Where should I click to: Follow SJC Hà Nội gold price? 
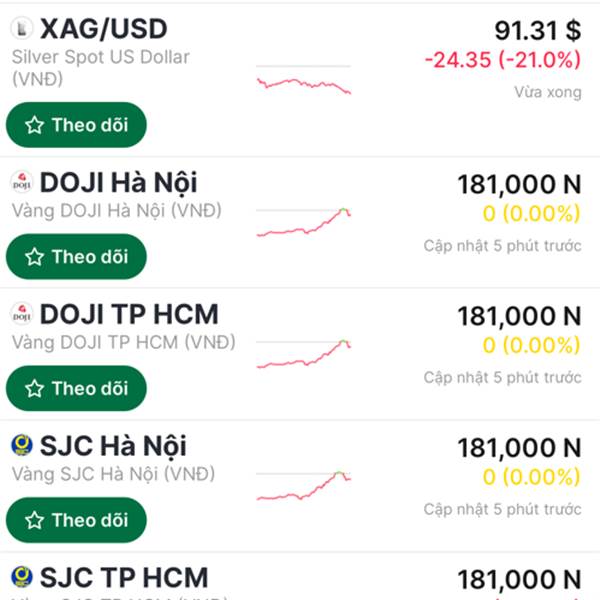coord(76,520)
